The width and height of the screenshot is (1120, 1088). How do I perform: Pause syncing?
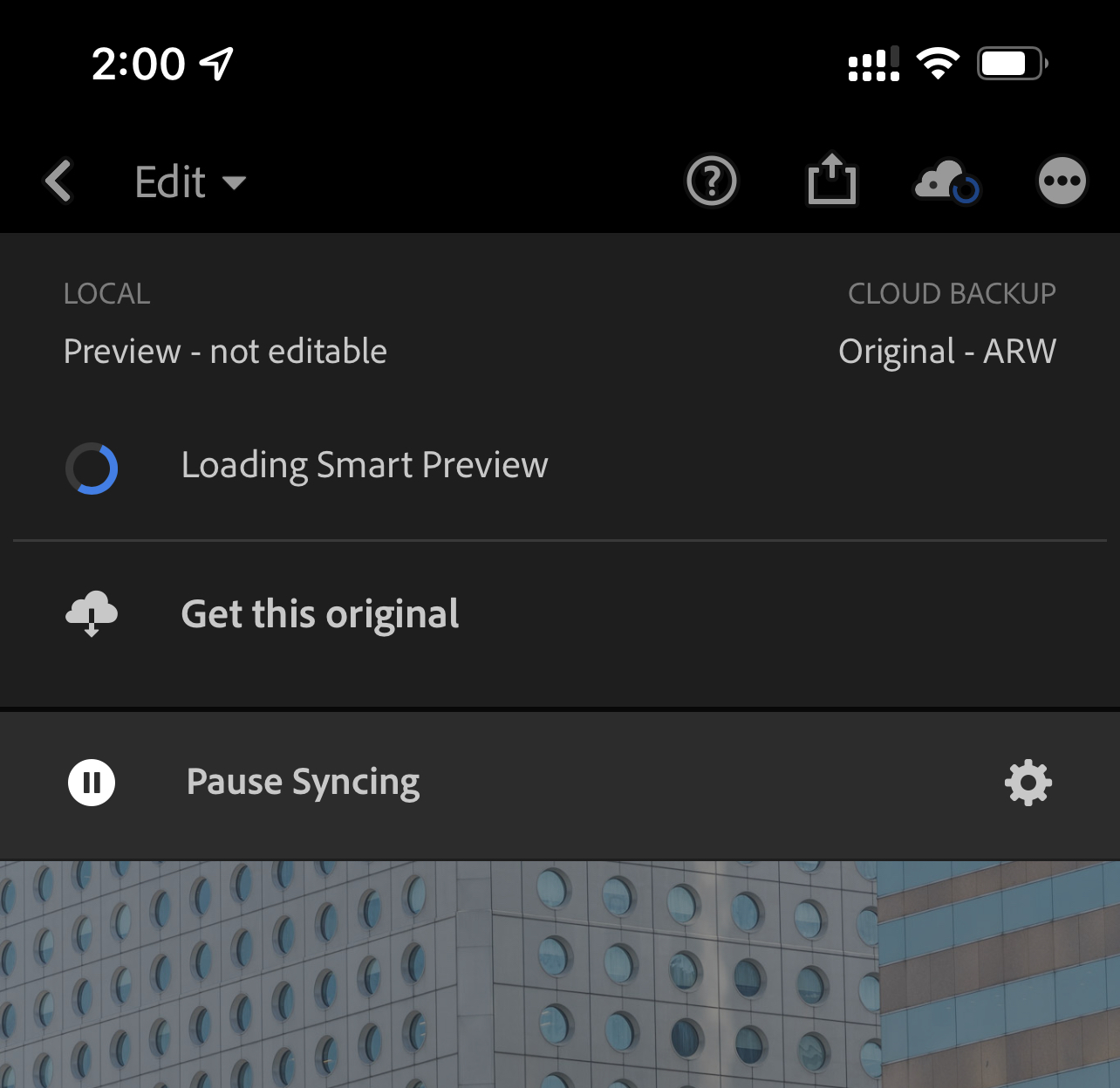pos(302,782)
